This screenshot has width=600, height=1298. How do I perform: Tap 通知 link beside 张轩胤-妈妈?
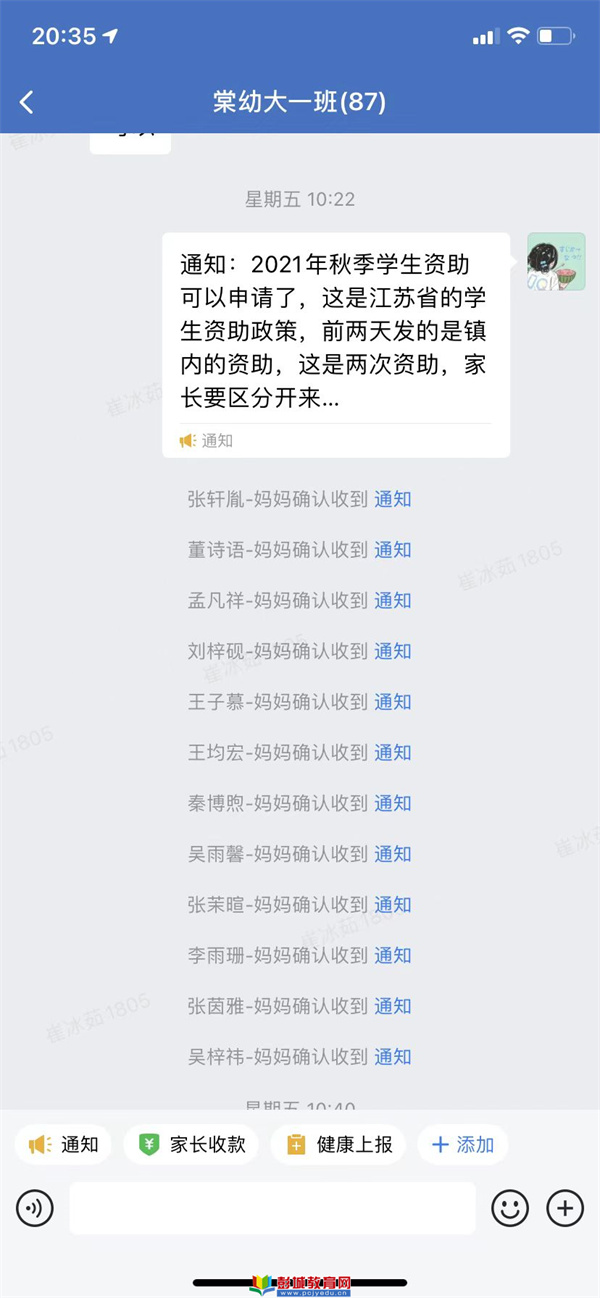pyautogui.click(x=393, y=499)
